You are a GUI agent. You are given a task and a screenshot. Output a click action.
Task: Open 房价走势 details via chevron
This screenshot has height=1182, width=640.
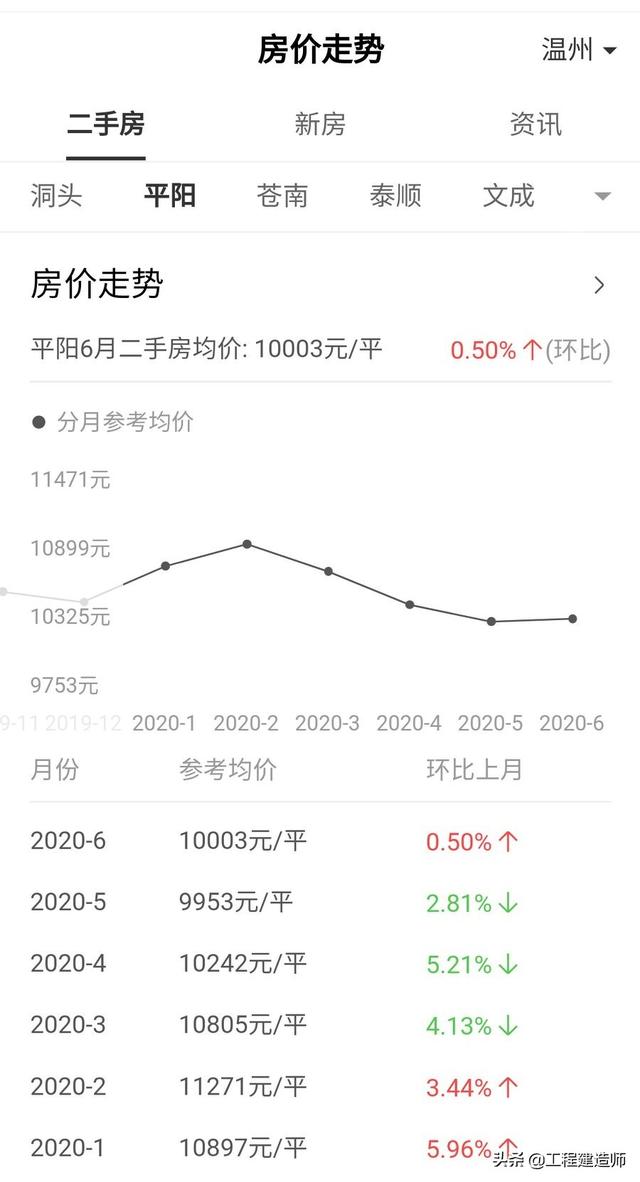point(599,285)
